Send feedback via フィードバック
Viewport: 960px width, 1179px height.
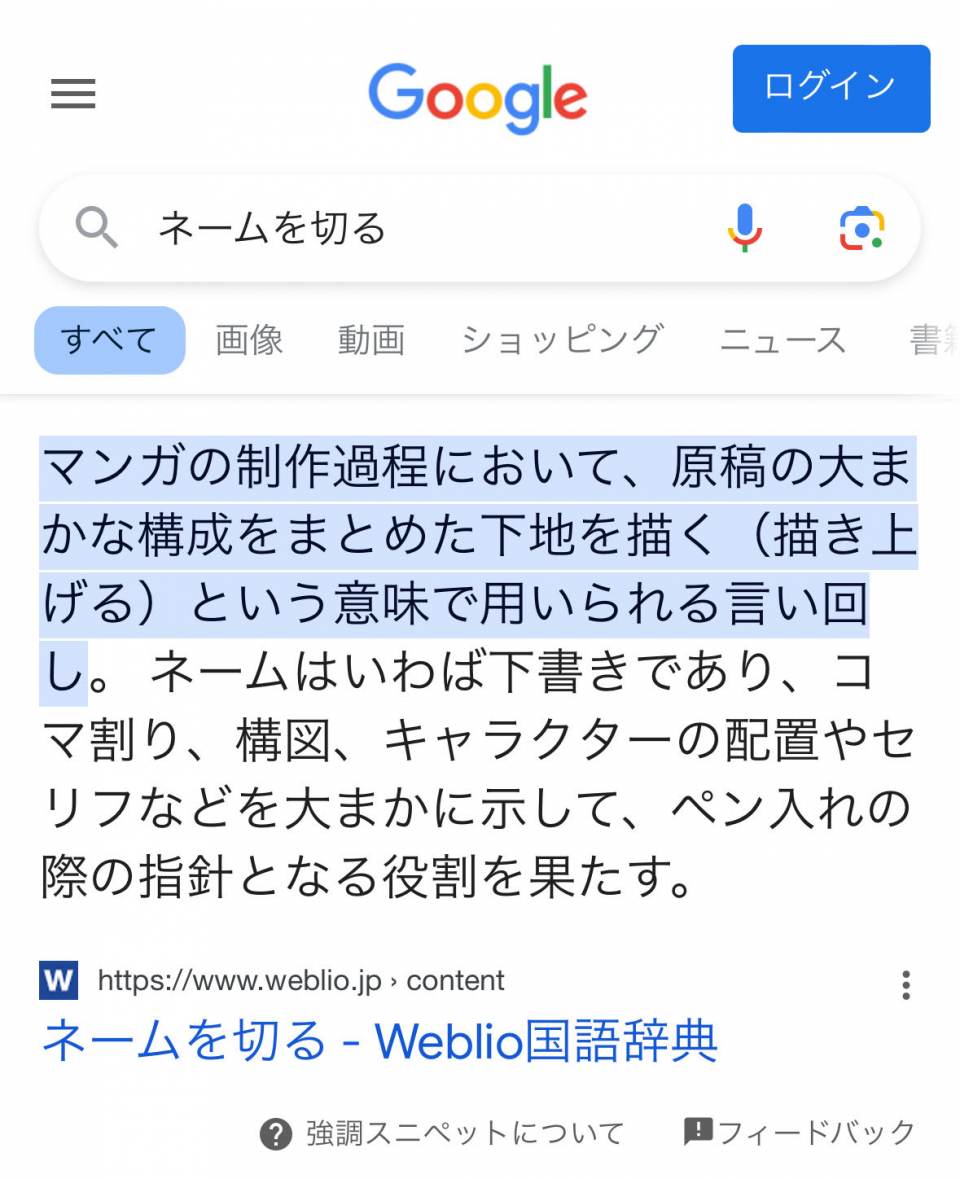(800, 1132)
